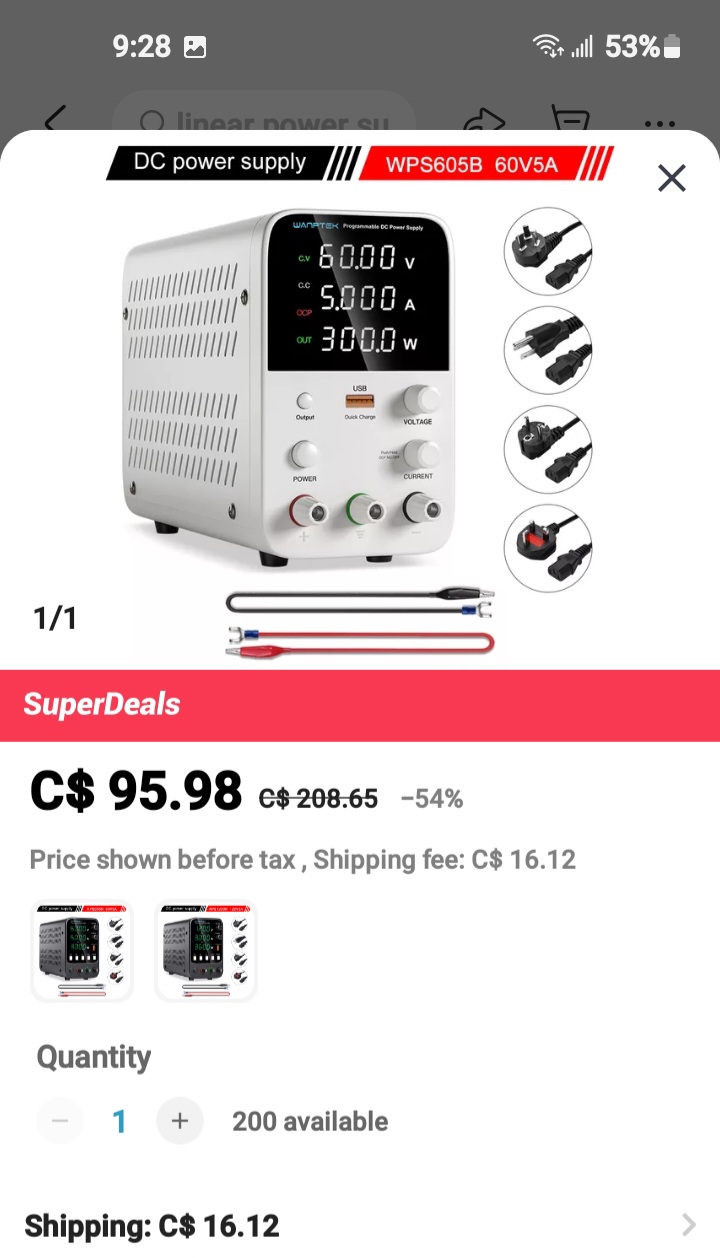Select the WPS605B 60V5A variant thumbnail
The image size is (720, 1258).
point(81,950)
